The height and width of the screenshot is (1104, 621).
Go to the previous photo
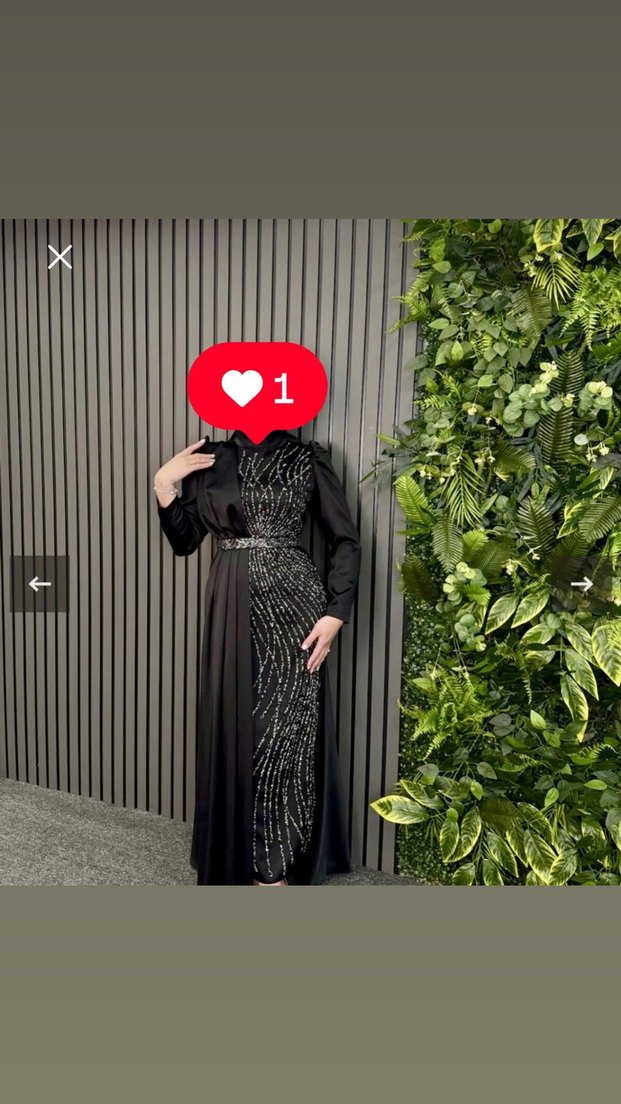click(40, 584)
